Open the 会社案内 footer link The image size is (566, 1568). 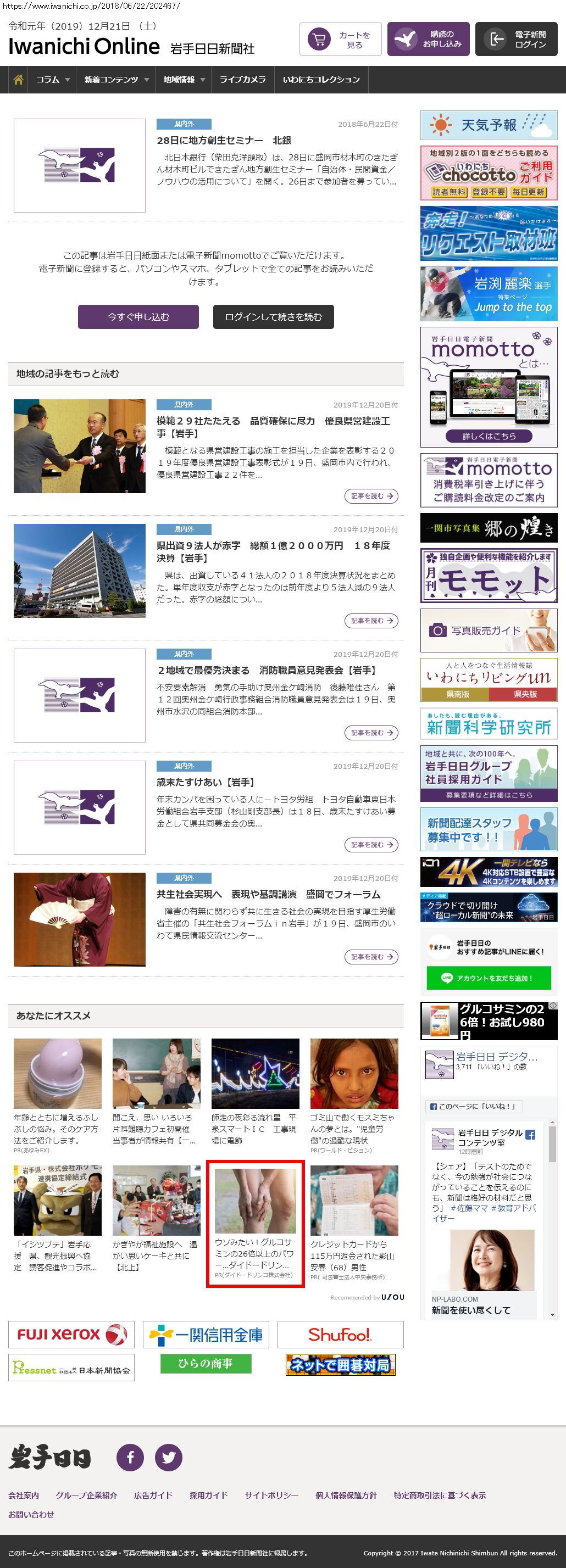click(24, 1495)
